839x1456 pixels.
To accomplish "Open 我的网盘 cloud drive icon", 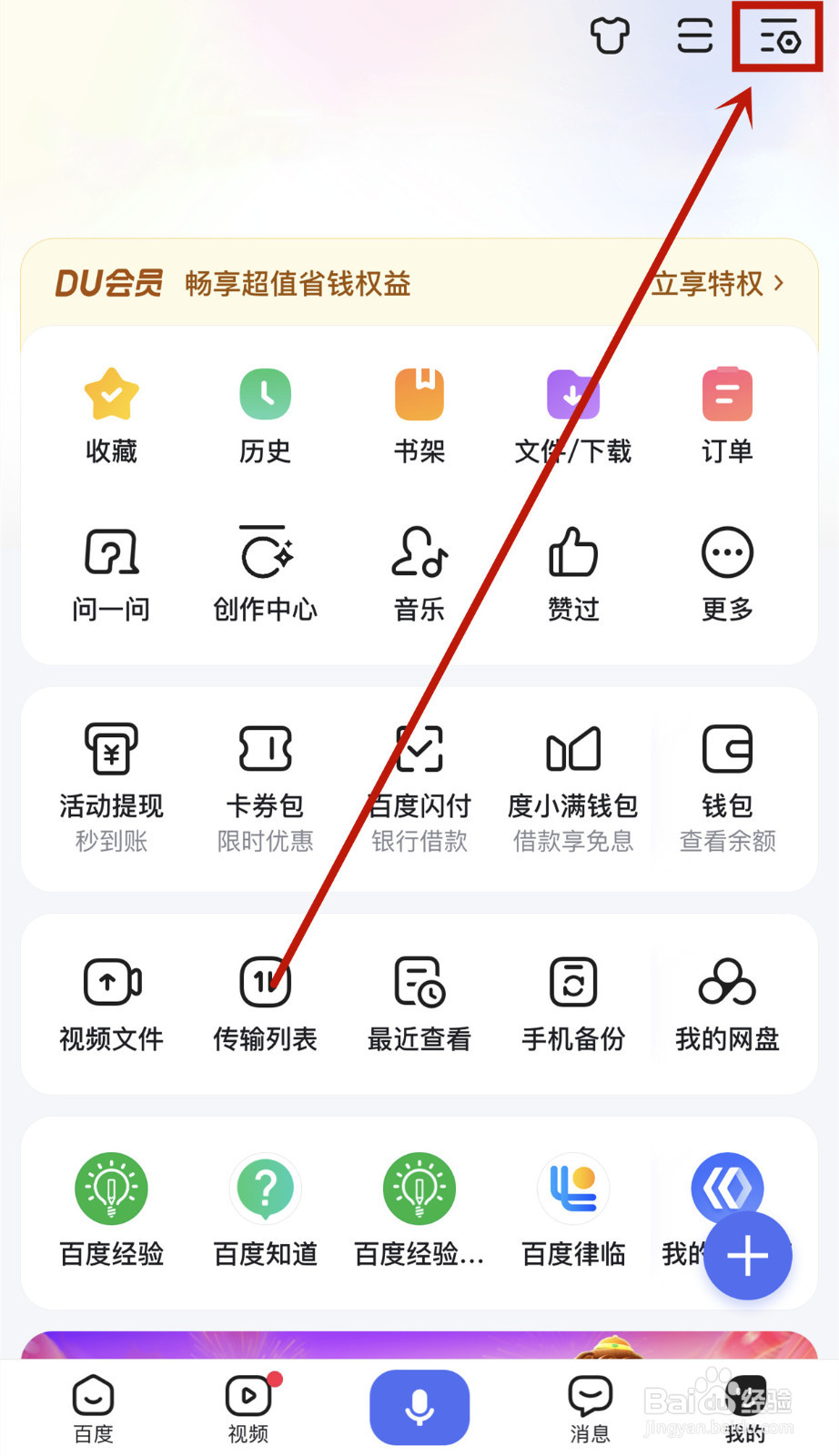I will coord(726,1001).
